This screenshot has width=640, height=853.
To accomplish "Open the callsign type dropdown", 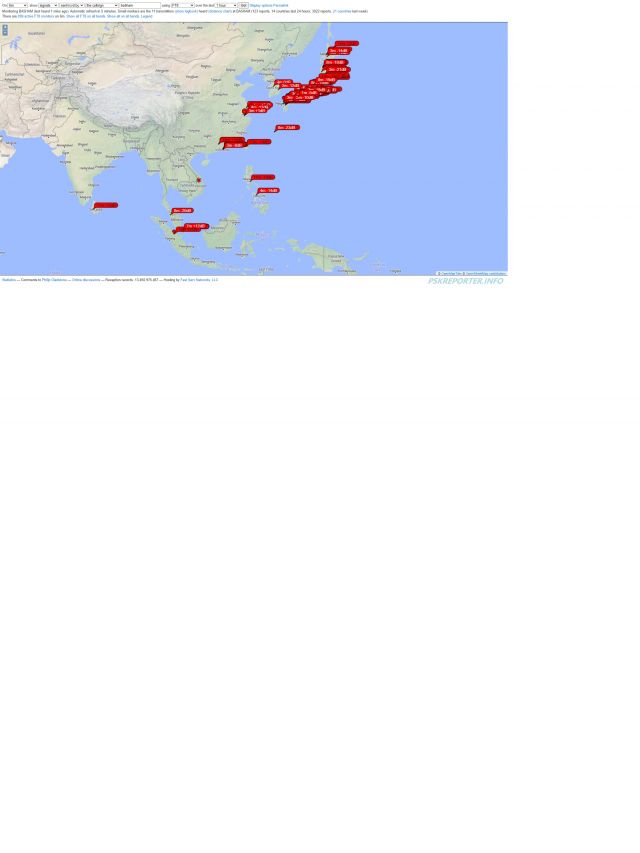I will [101, 5].
